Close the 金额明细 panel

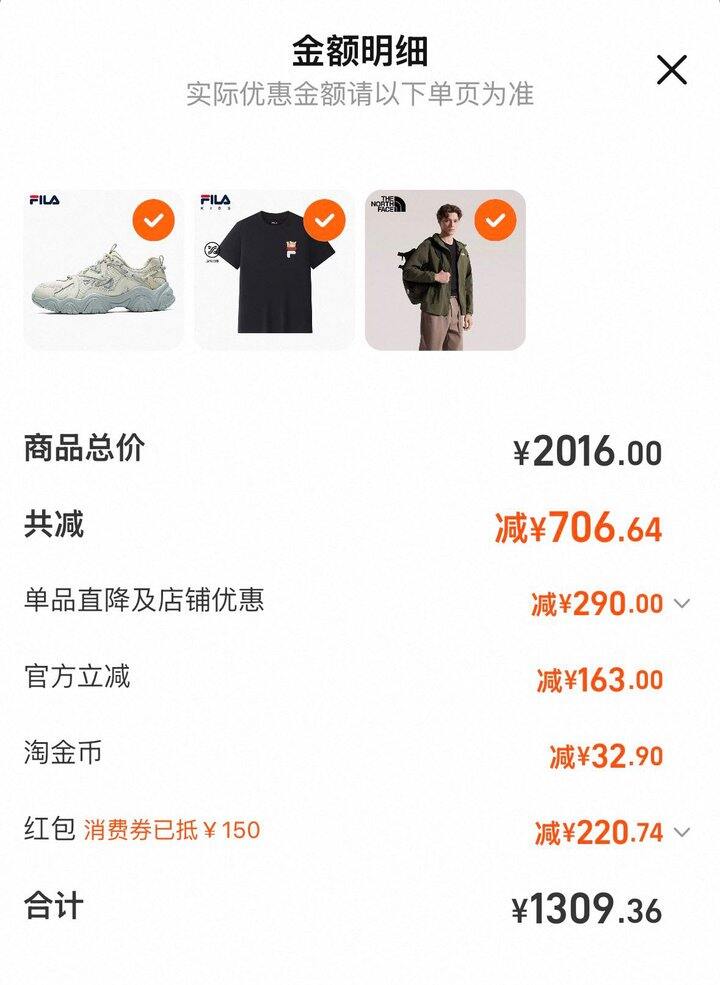click(672, 70)
